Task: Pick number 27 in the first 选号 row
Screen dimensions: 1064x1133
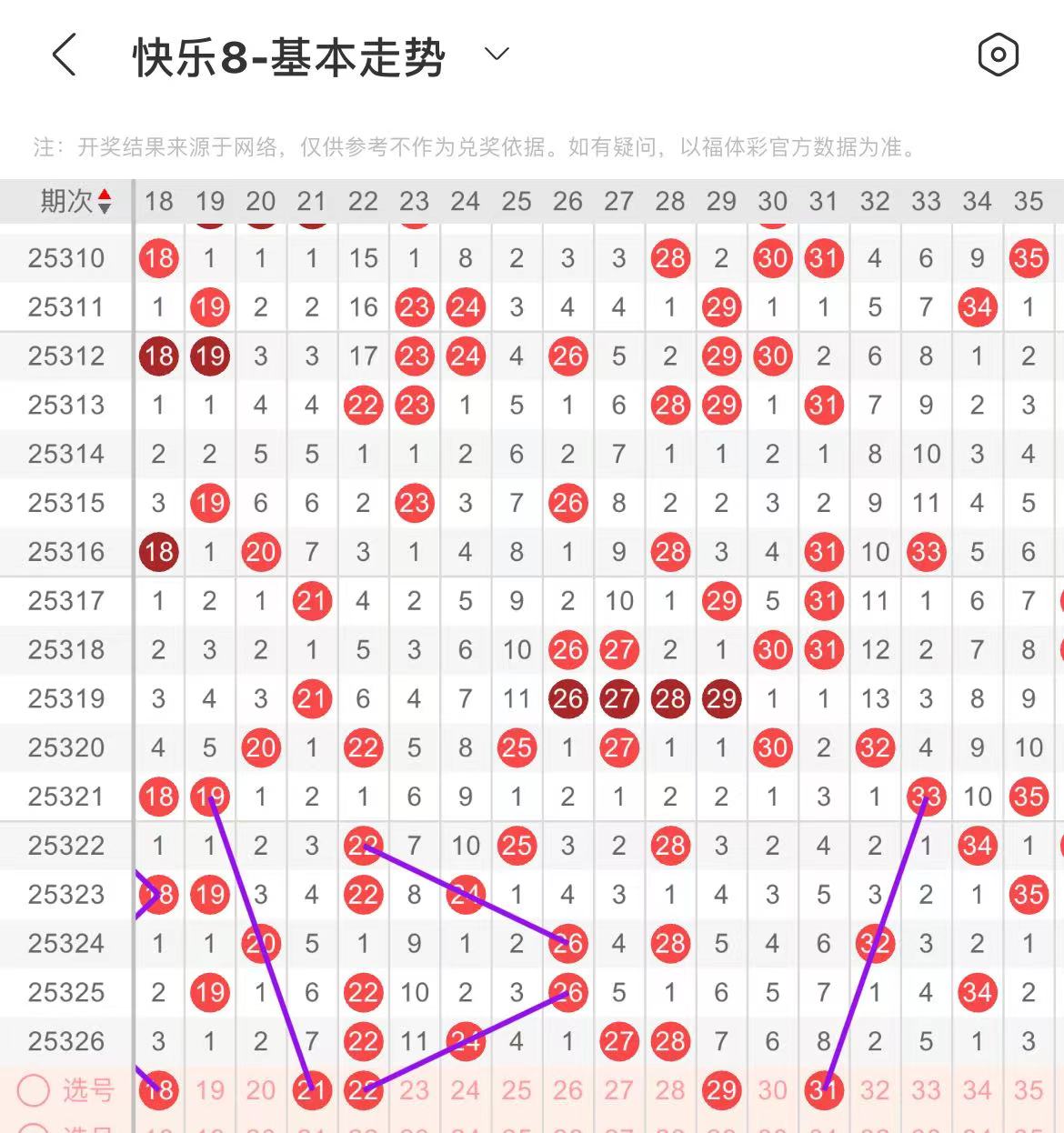Action: point(618,1089)
